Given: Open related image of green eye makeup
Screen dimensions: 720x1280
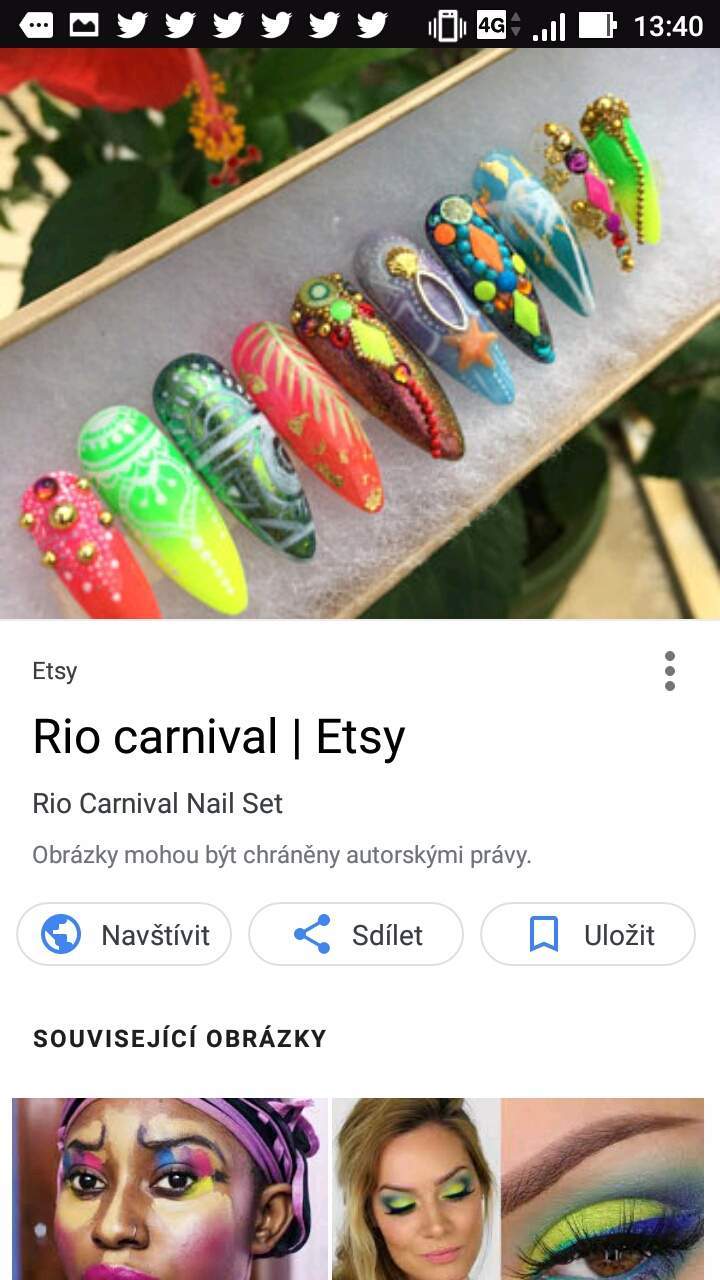Looking at the screenshot, I should (518, 1189).
